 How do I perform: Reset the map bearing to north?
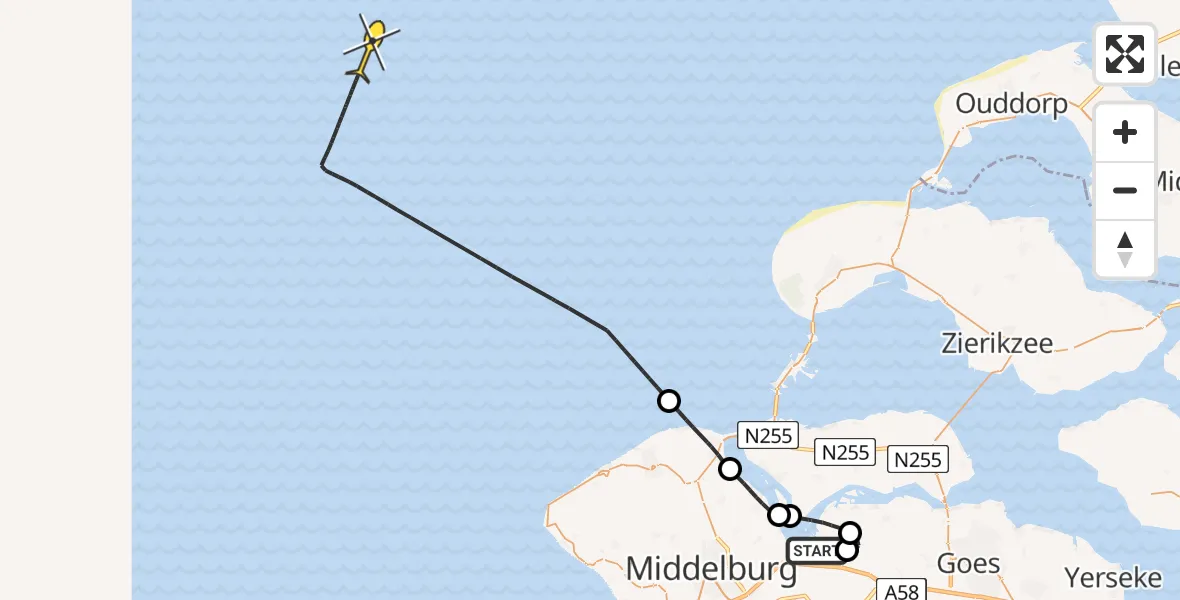1125,249
